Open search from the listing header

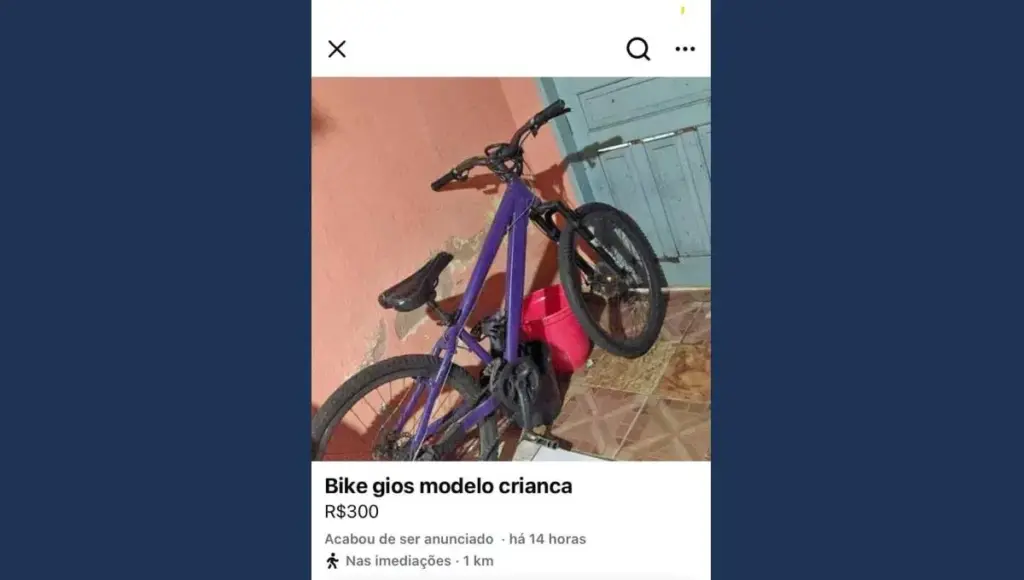click(638, 49)
